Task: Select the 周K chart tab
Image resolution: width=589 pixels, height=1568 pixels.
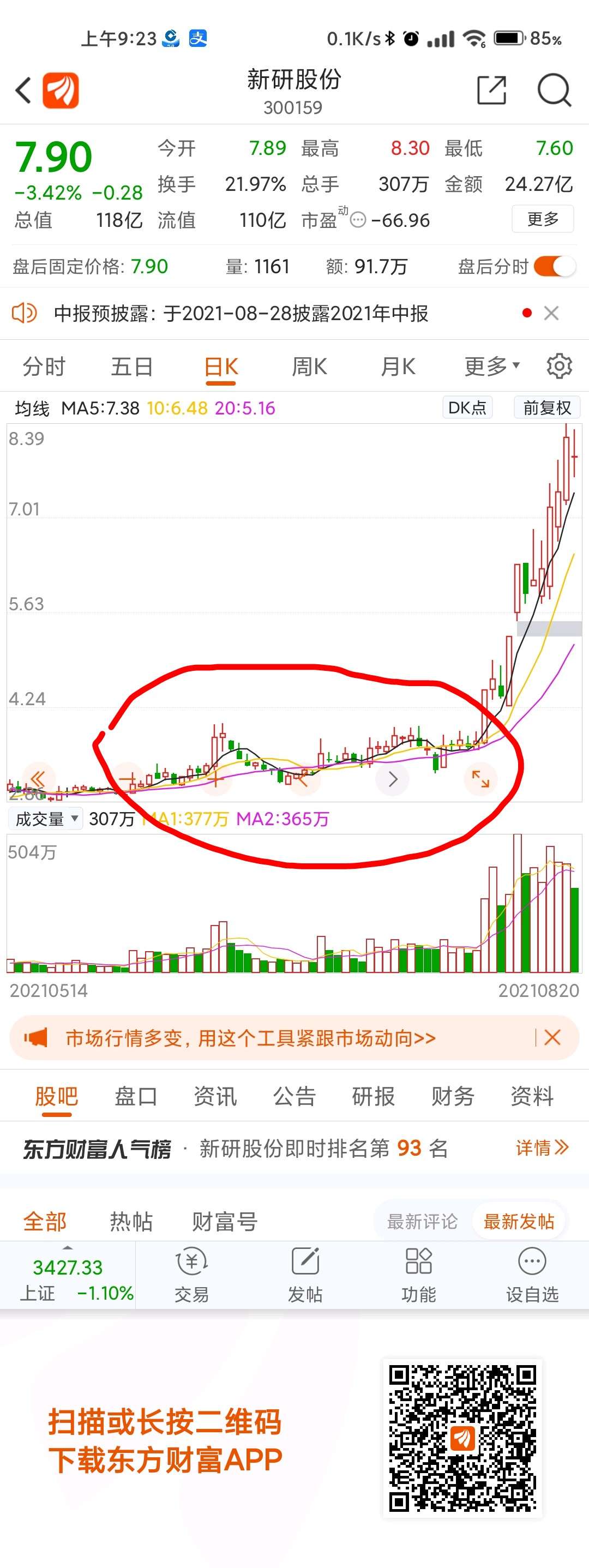Action: (309, 367)
